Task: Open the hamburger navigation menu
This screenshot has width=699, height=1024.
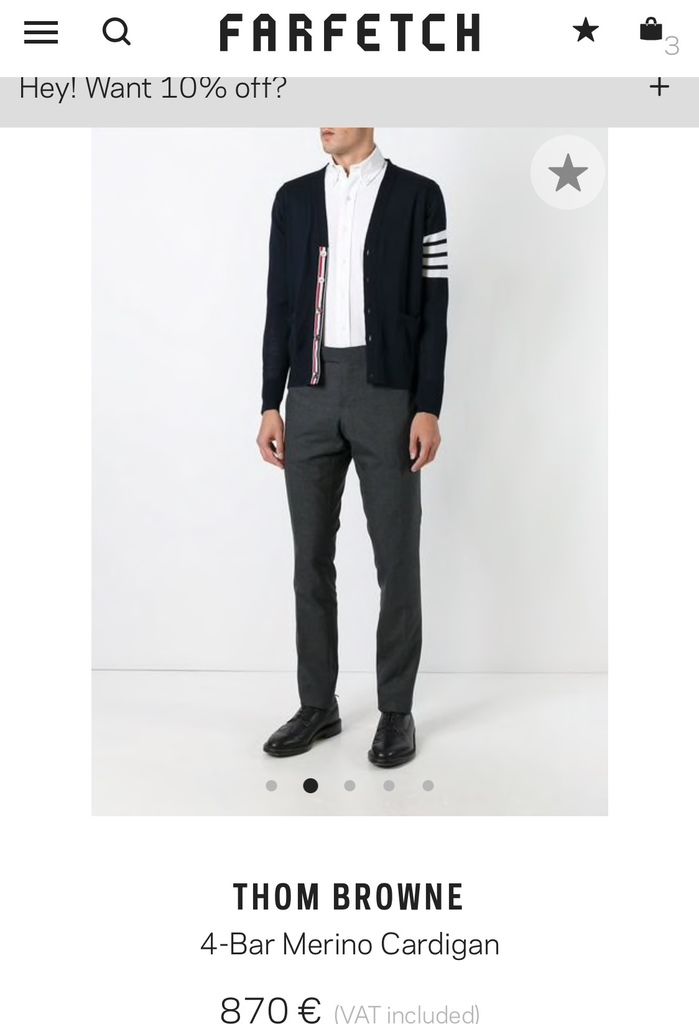Action: tap(41, 33)
